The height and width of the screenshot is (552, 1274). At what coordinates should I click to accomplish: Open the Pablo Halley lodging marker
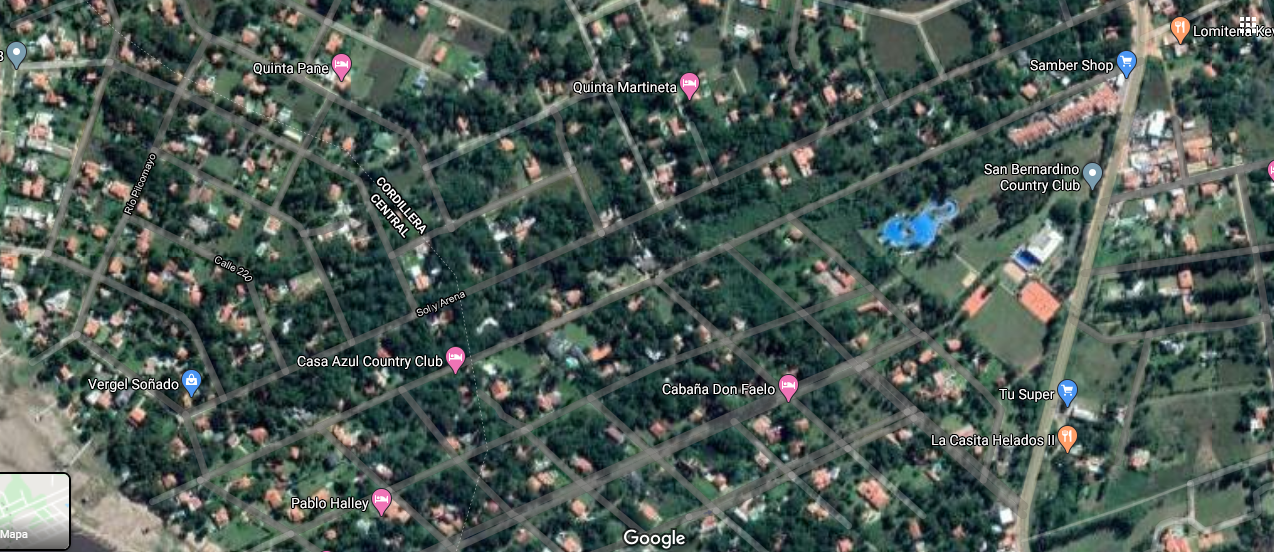tap(381, 500)
